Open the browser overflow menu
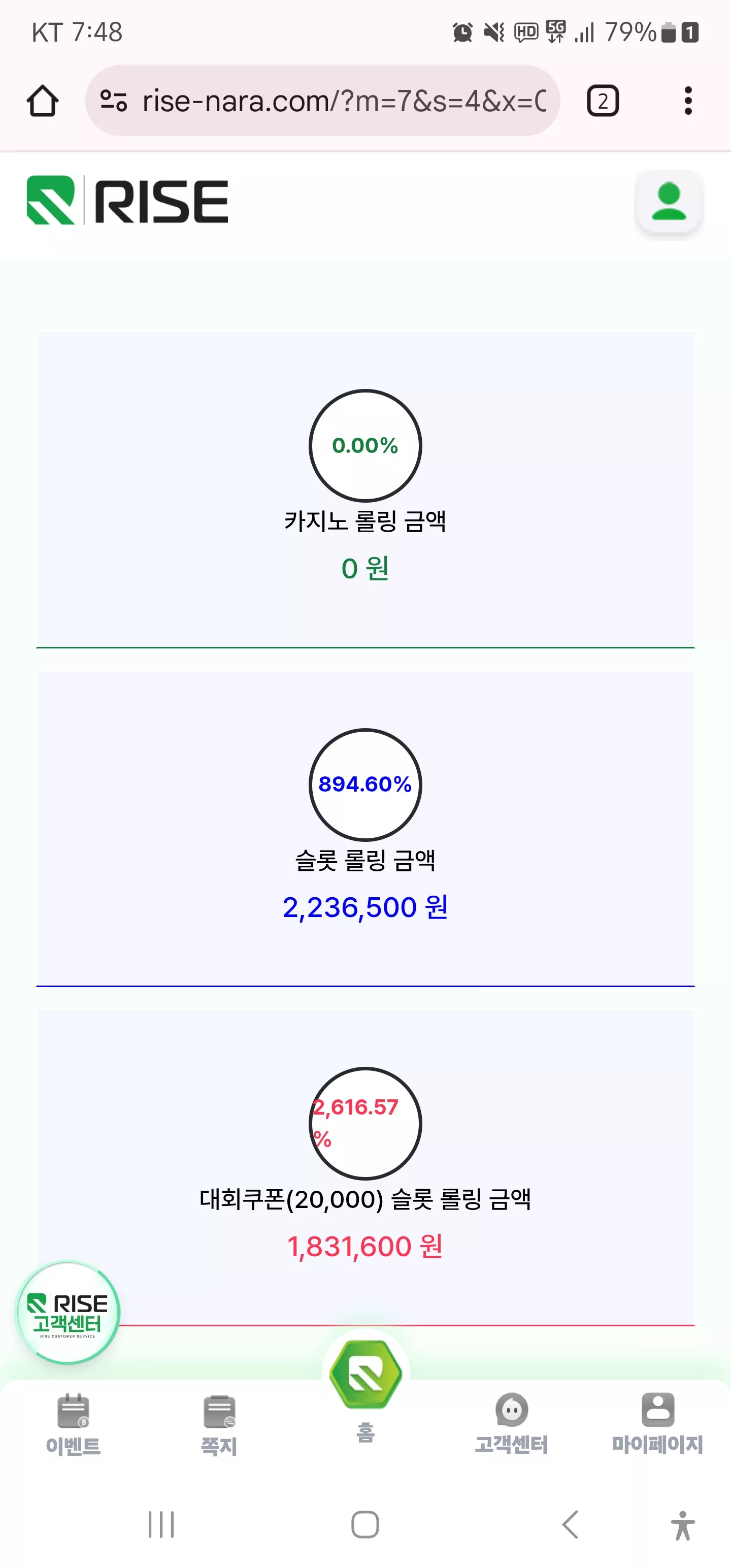This screenshot has width=731, height=1568. click(x=688, y=101)
